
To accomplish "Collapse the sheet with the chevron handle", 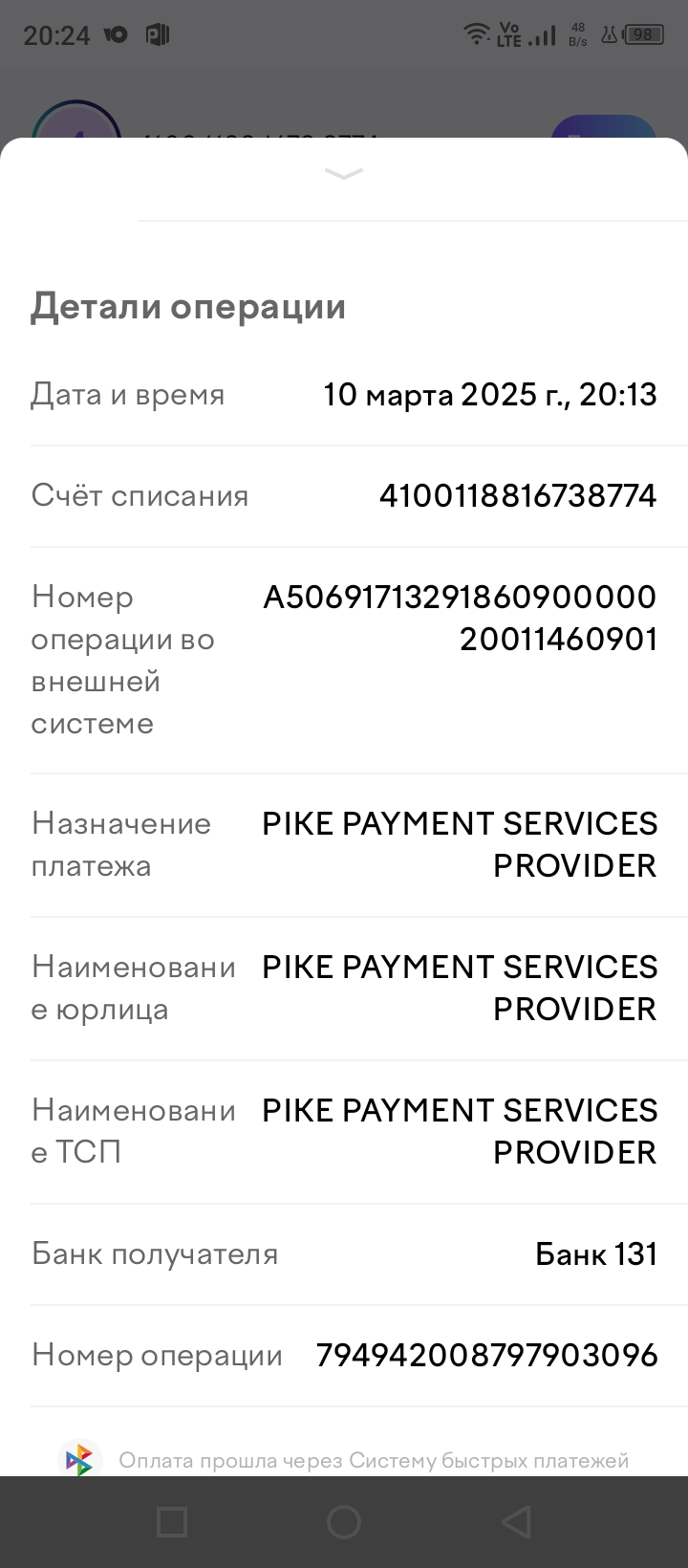I will coord(344,174).
